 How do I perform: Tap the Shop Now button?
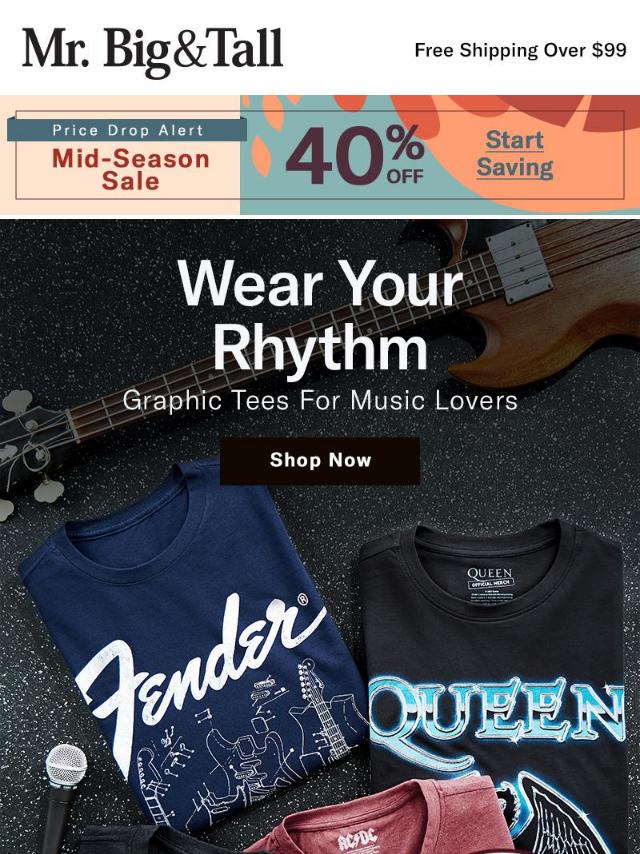click(x=320, y=461)
